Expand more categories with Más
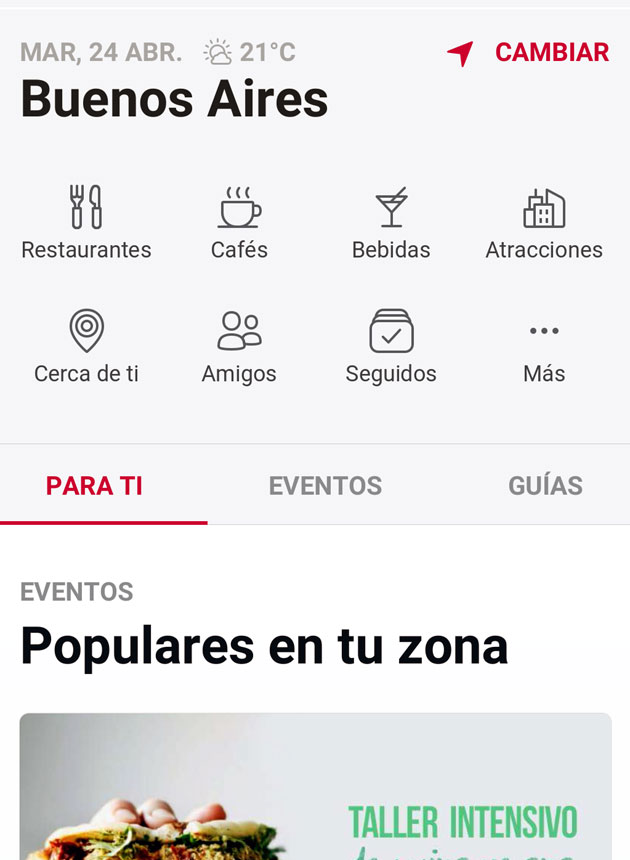 [544, 347]
